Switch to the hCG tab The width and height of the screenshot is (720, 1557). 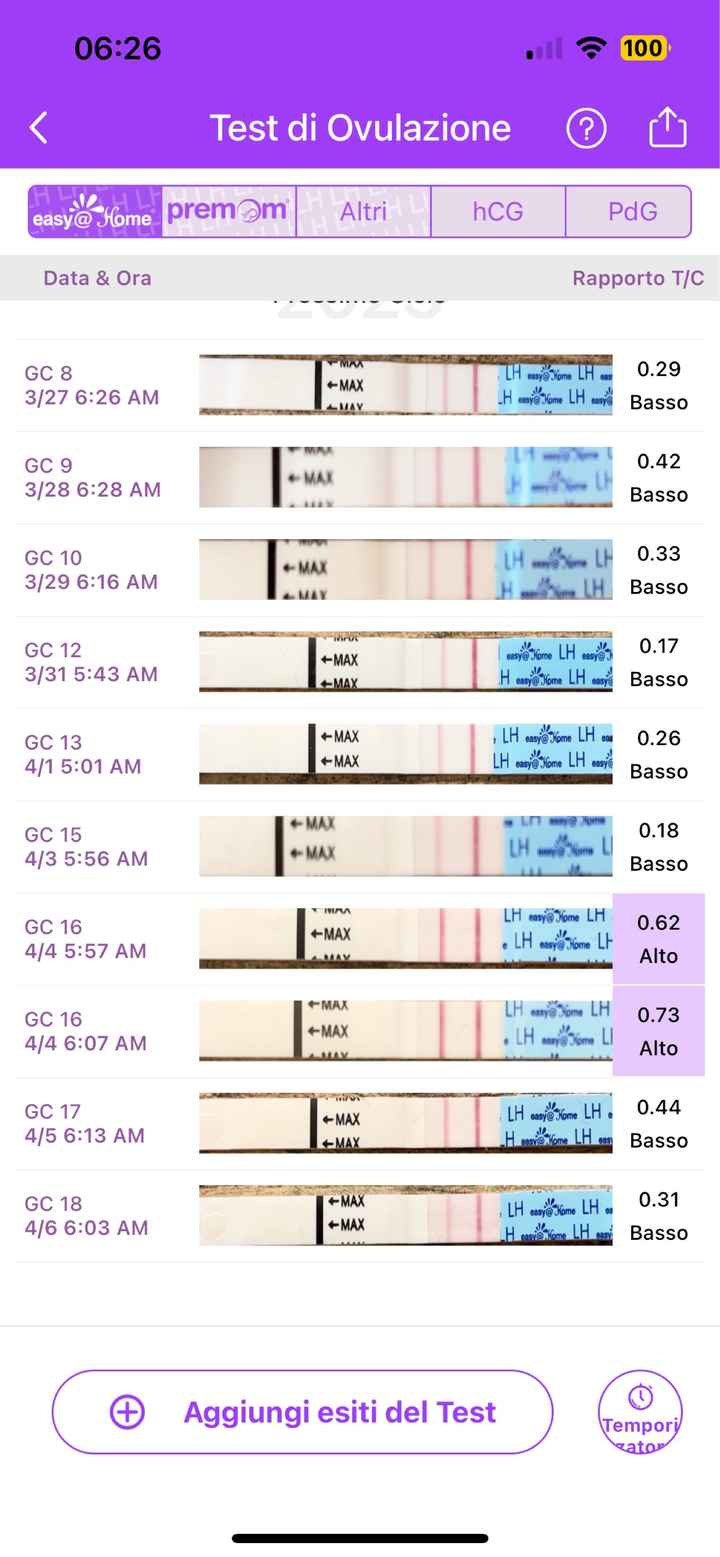click(x=497, y=212)
